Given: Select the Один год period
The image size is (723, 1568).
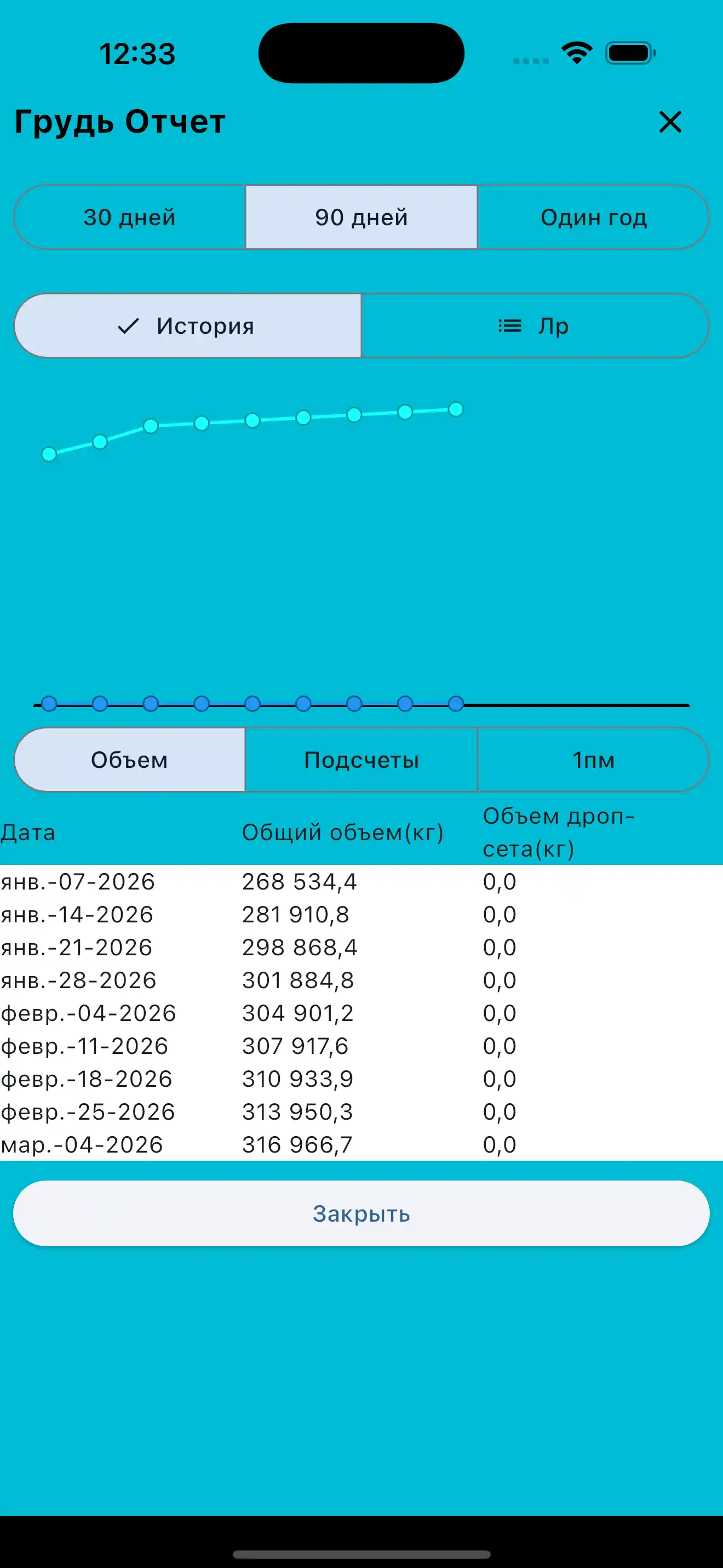Looking at the screenshot, I should pos(594,217).
